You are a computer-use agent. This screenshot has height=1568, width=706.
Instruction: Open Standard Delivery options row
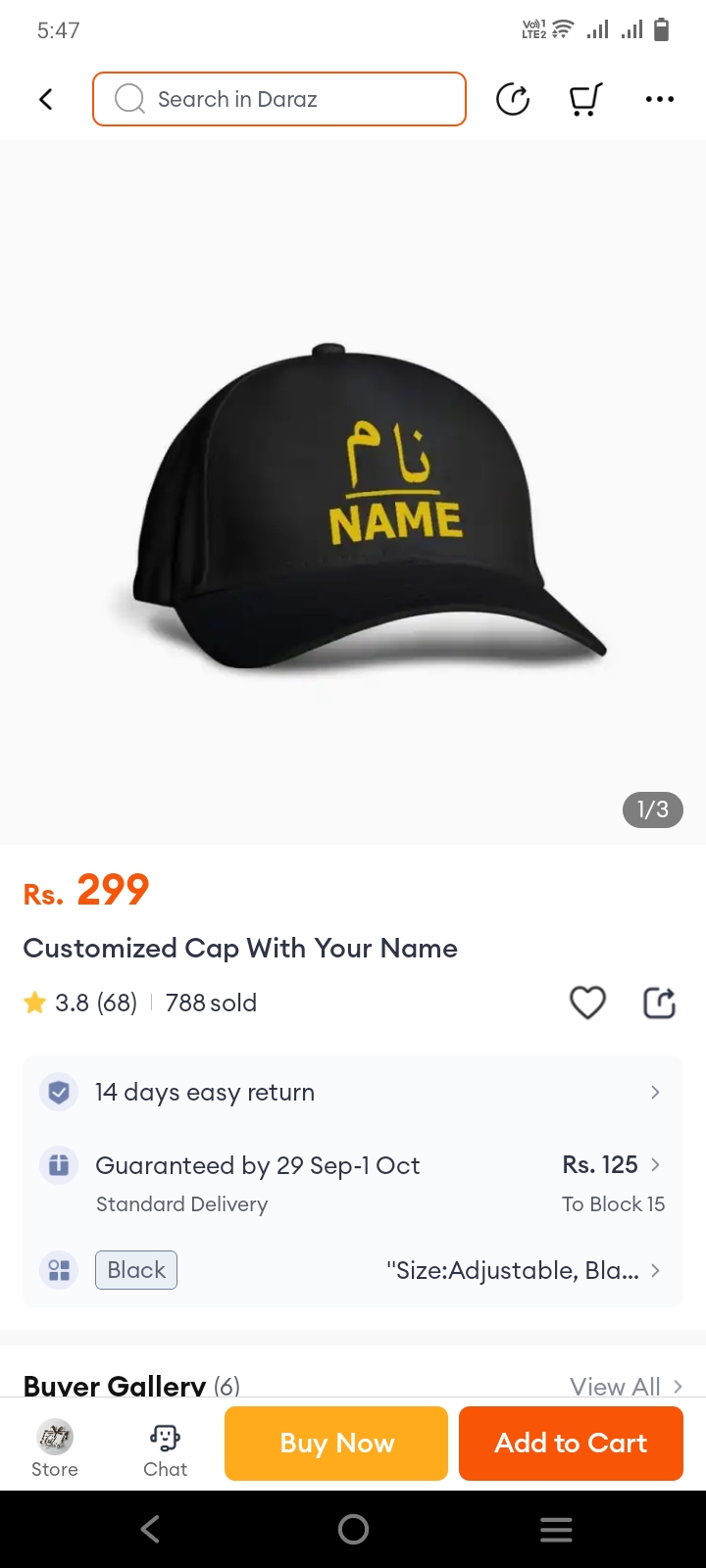coord(353,1183)
